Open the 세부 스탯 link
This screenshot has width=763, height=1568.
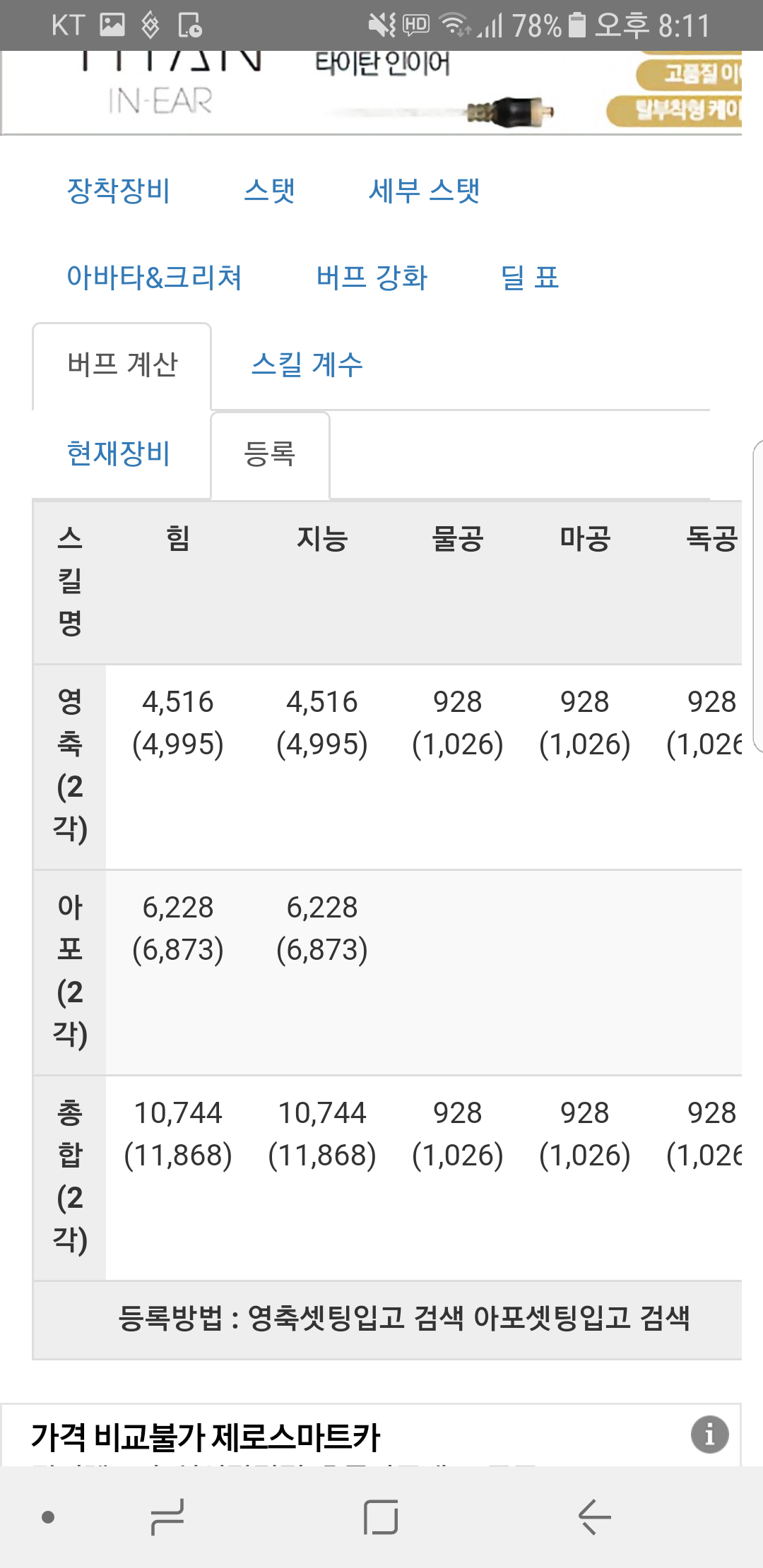[x=424, y=191]
